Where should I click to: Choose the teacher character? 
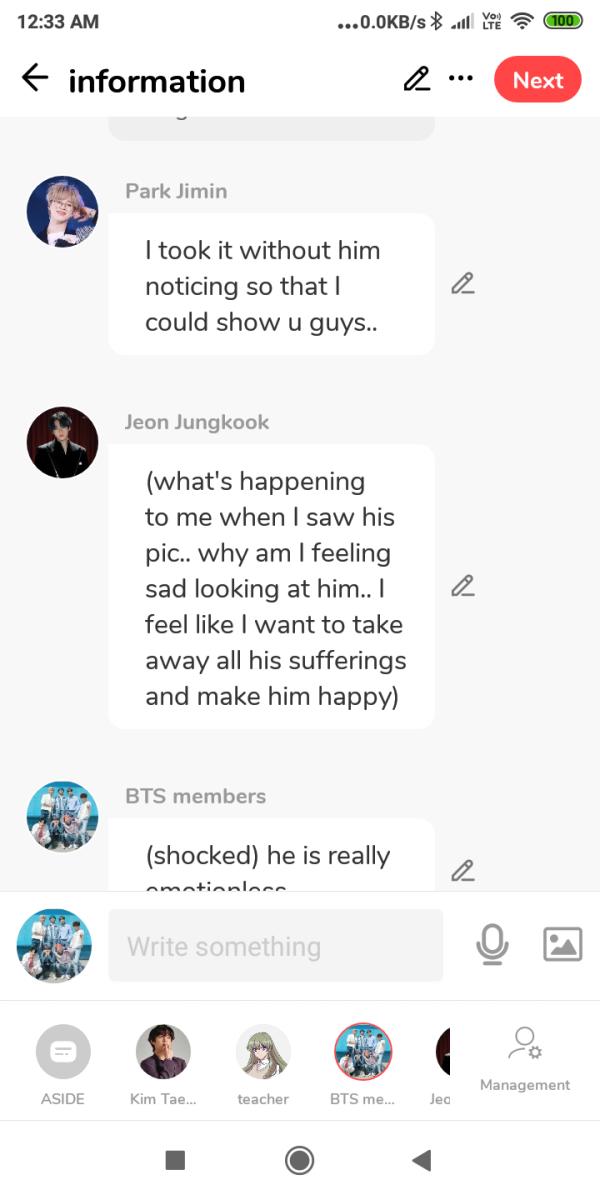click(x=263, y=1064)
